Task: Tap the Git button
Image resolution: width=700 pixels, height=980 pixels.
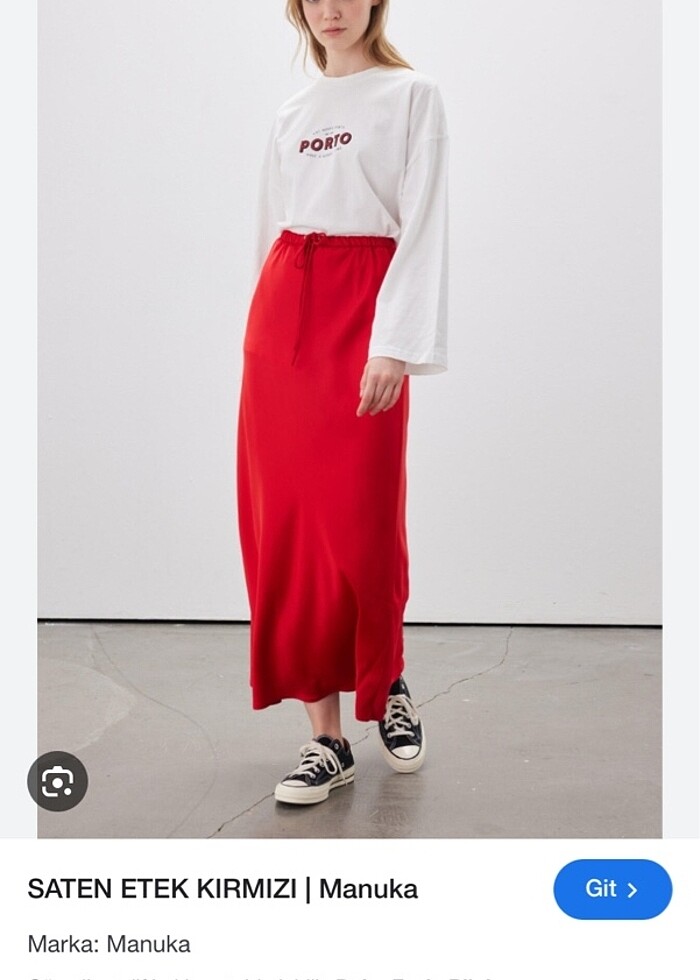Action: (612, 889)
